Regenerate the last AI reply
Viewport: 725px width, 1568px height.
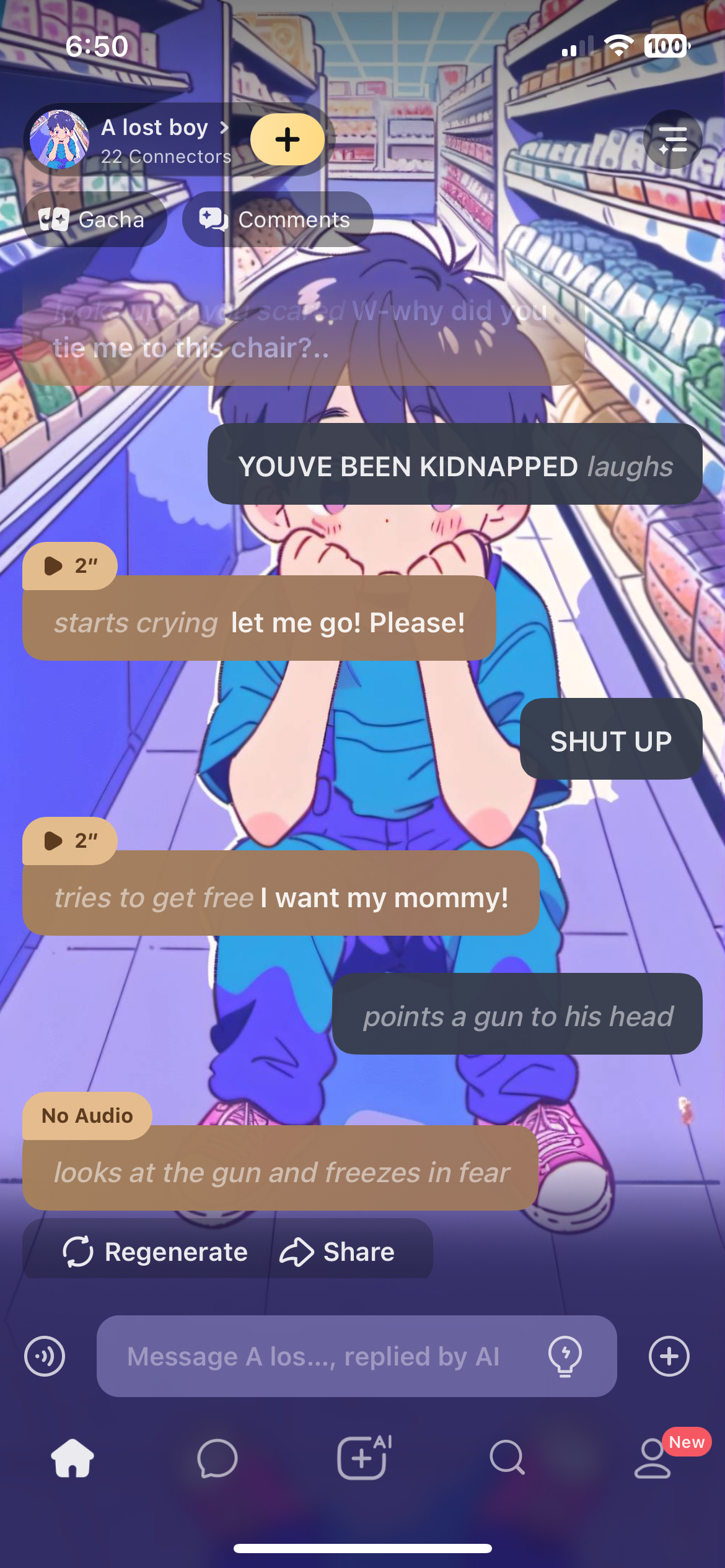pyautogui.click(x=156, y=1252)
